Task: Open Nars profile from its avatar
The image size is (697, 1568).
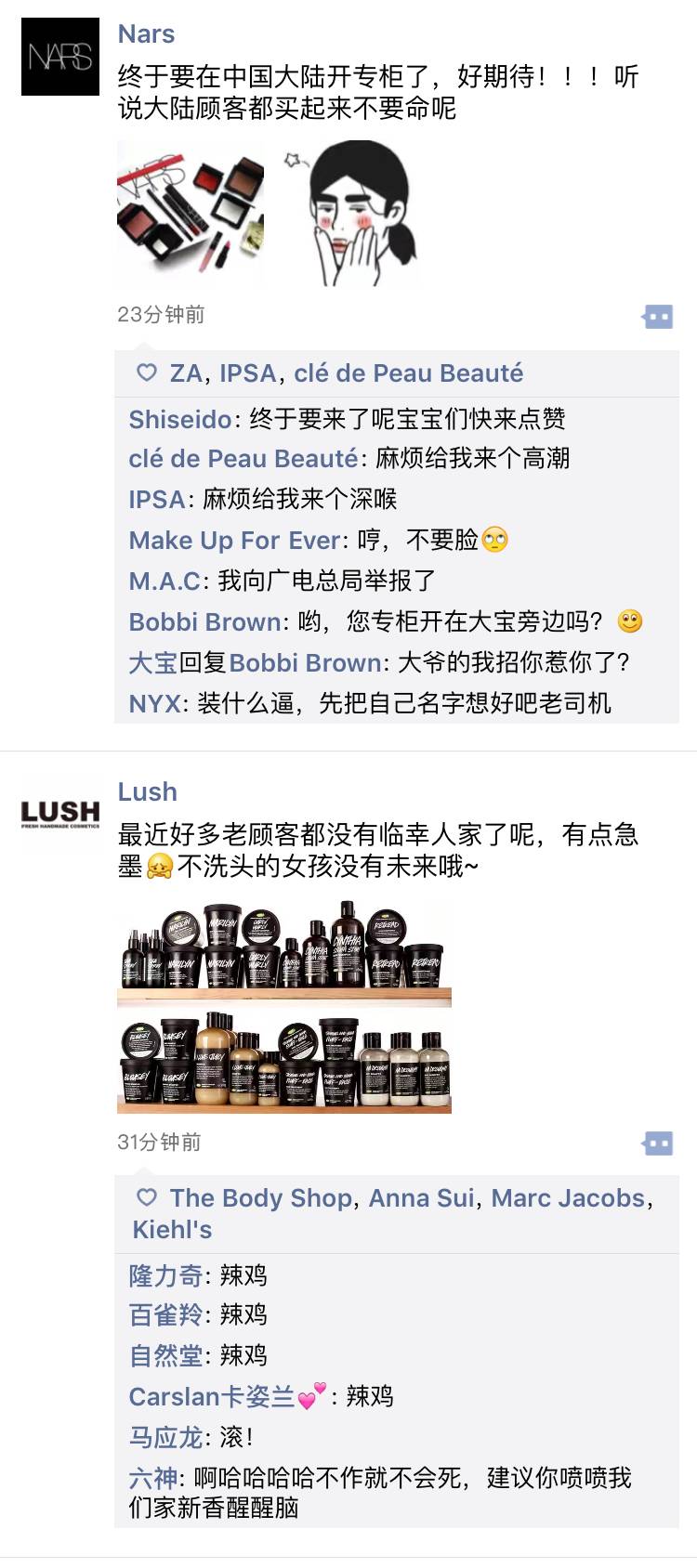Action: 60,57
